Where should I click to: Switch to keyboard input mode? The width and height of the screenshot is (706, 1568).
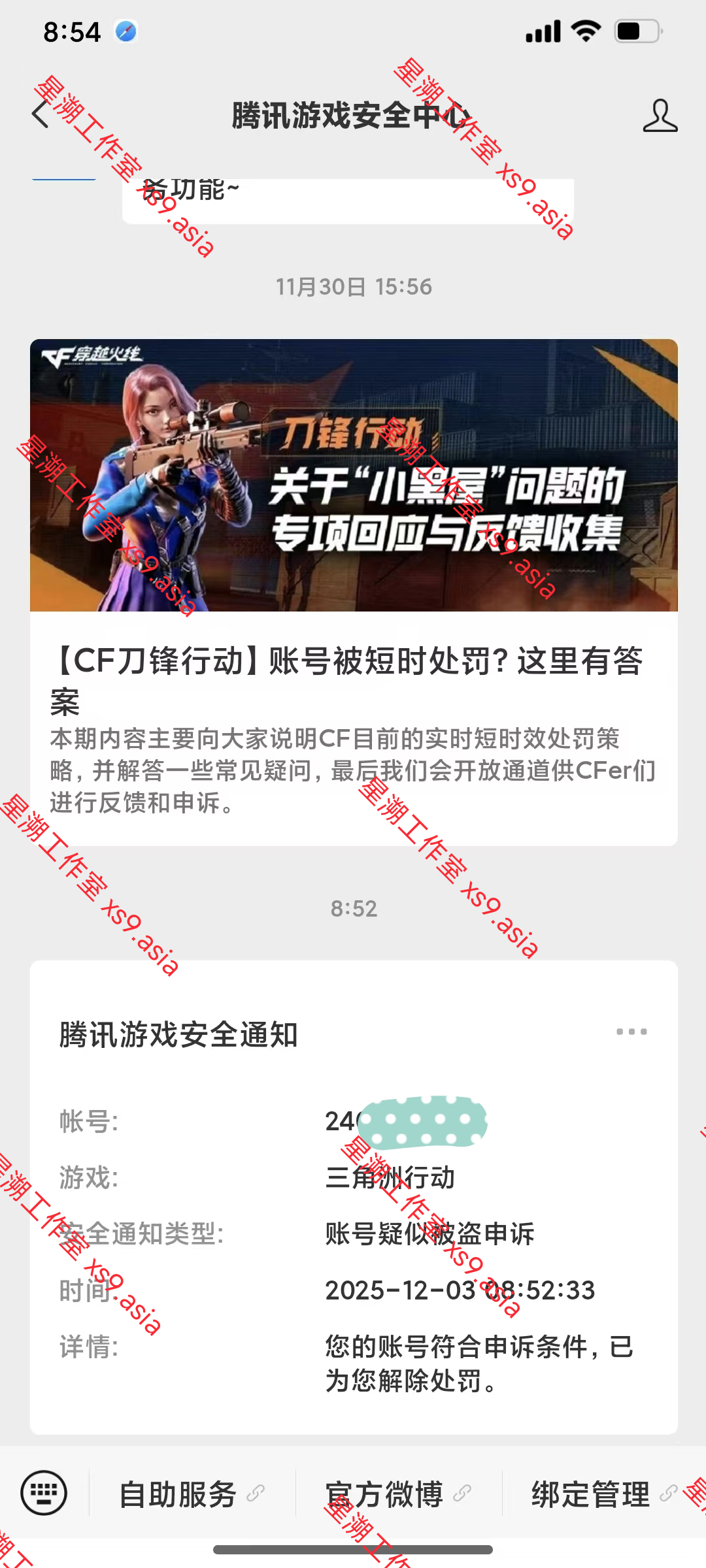pos(44,1493)
